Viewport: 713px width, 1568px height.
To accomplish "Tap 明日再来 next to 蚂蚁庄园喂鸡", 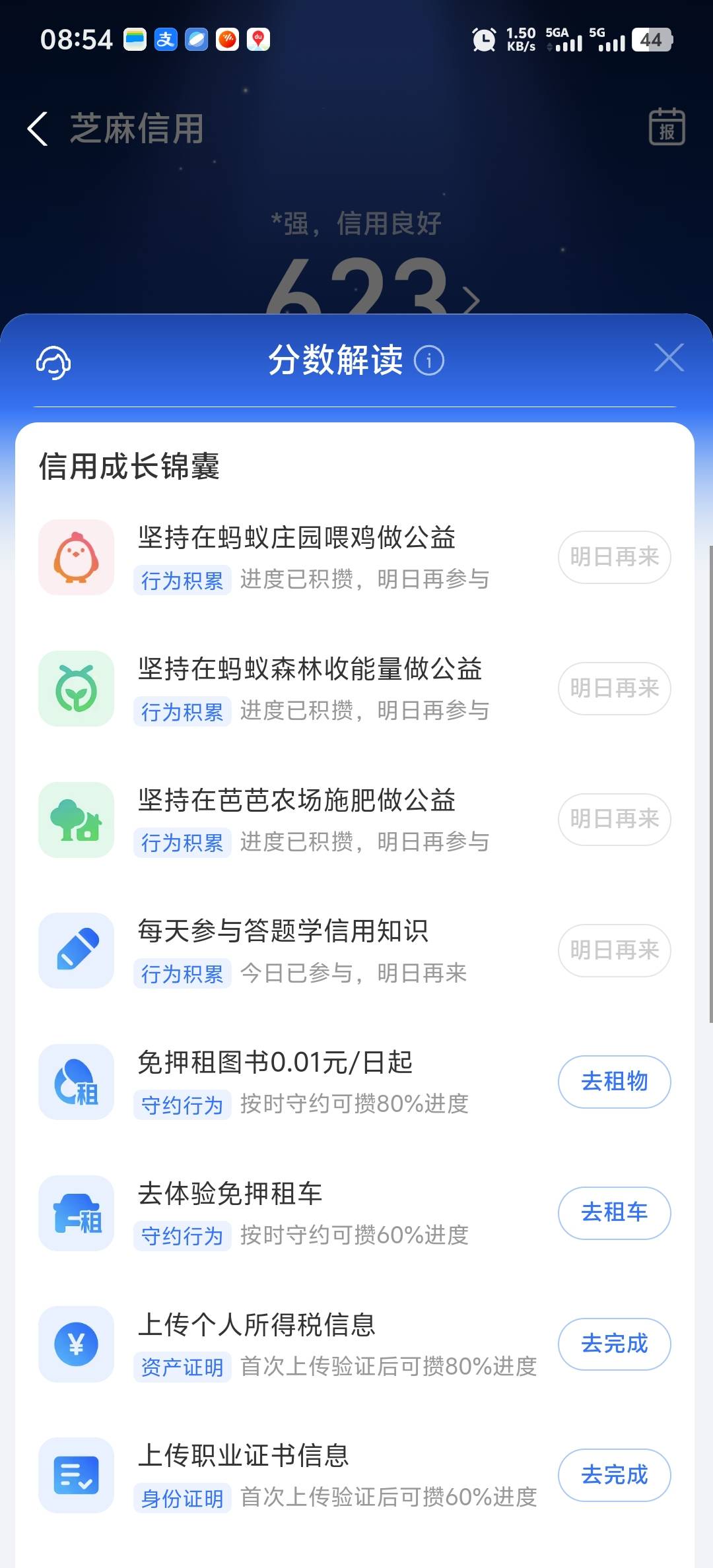I will tap(614, 557).
